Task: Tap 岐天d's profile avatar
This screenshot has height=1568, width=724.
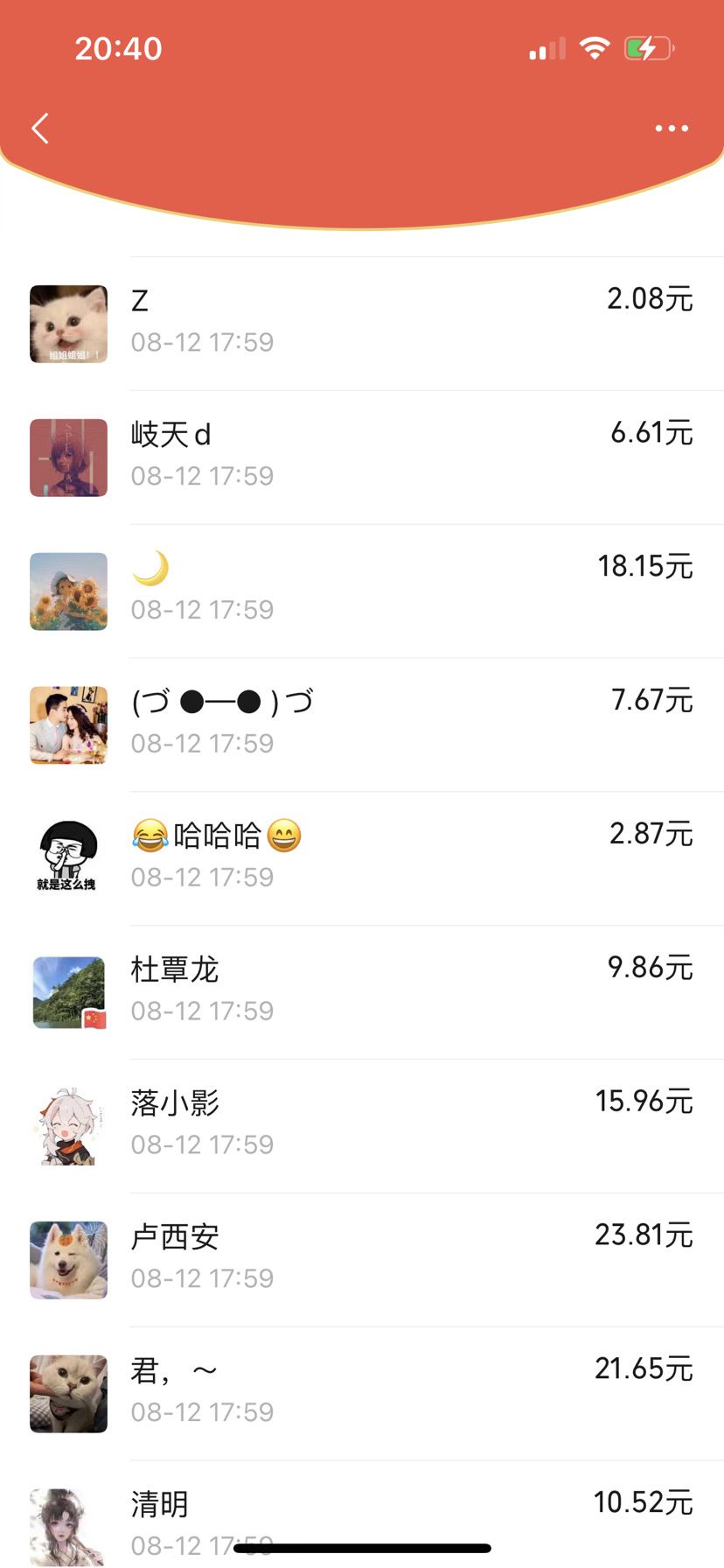Action: point(68,458)
